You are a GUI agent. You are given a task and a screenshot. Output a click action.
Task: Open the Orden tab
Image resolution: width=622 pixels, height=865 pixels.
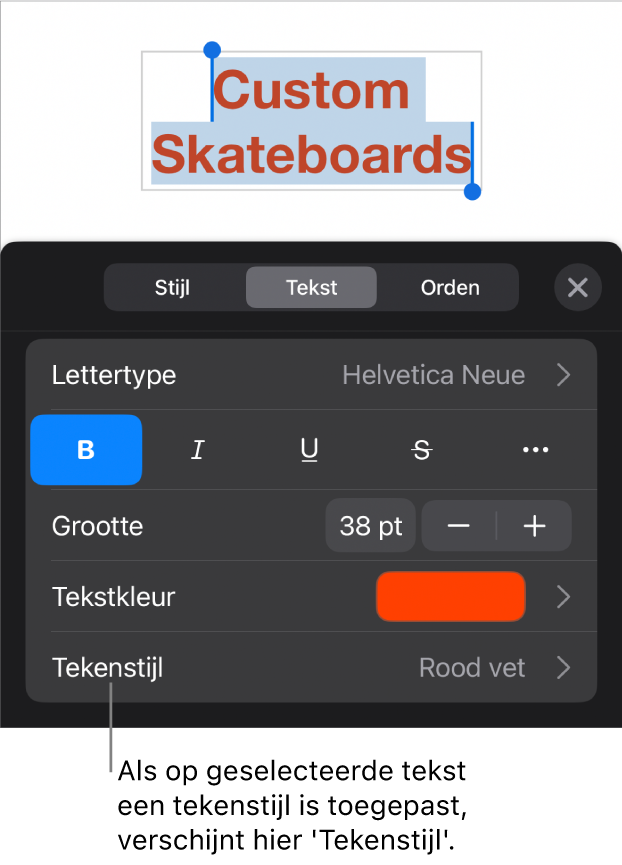450,288
